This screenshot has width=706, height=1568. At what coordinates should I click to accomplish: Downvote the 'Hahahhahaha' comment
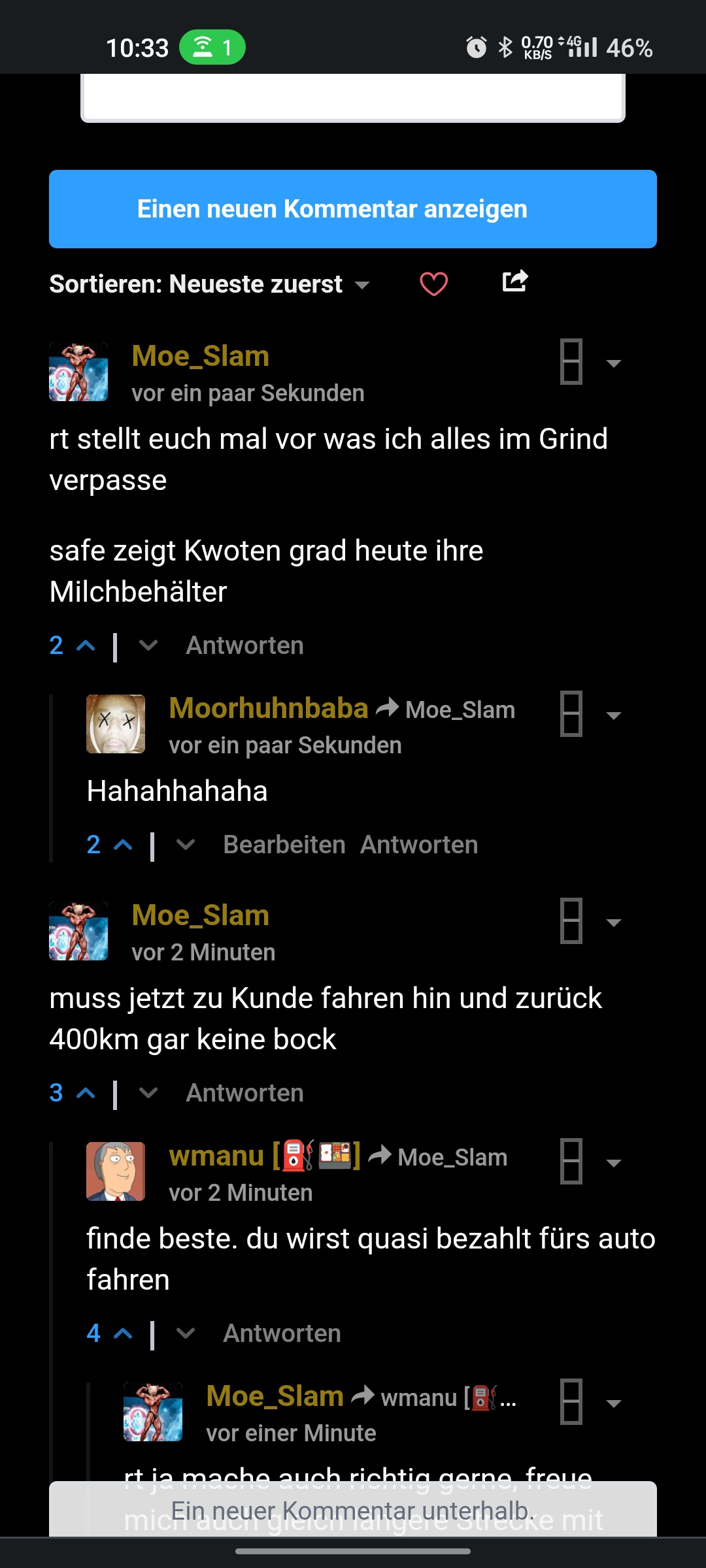(x=186, y=845)
